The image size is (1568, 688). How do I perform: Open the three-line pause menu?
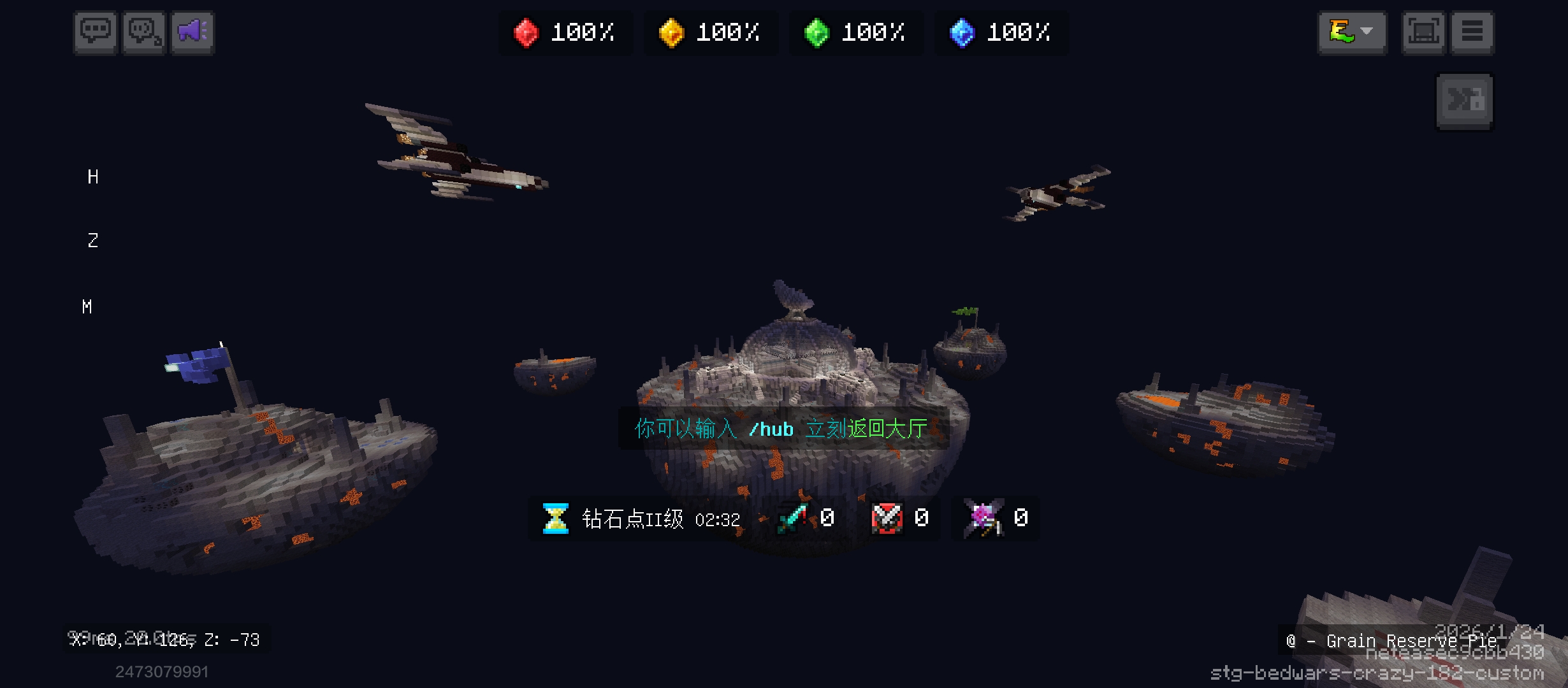point(1472,32)
